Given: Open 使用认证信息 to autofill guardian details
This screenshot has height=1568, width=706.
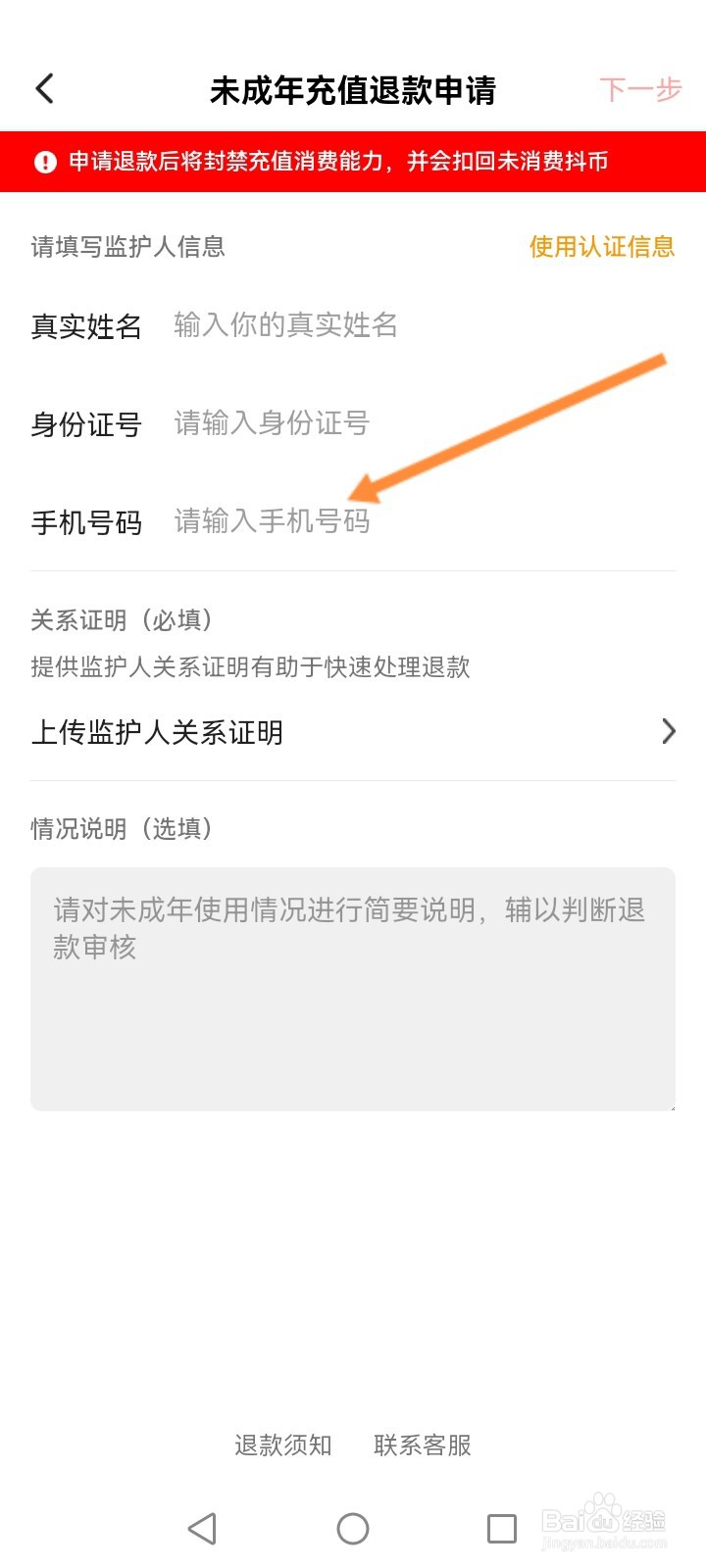Looking at the screenshot, I should (x=601, y=248).
